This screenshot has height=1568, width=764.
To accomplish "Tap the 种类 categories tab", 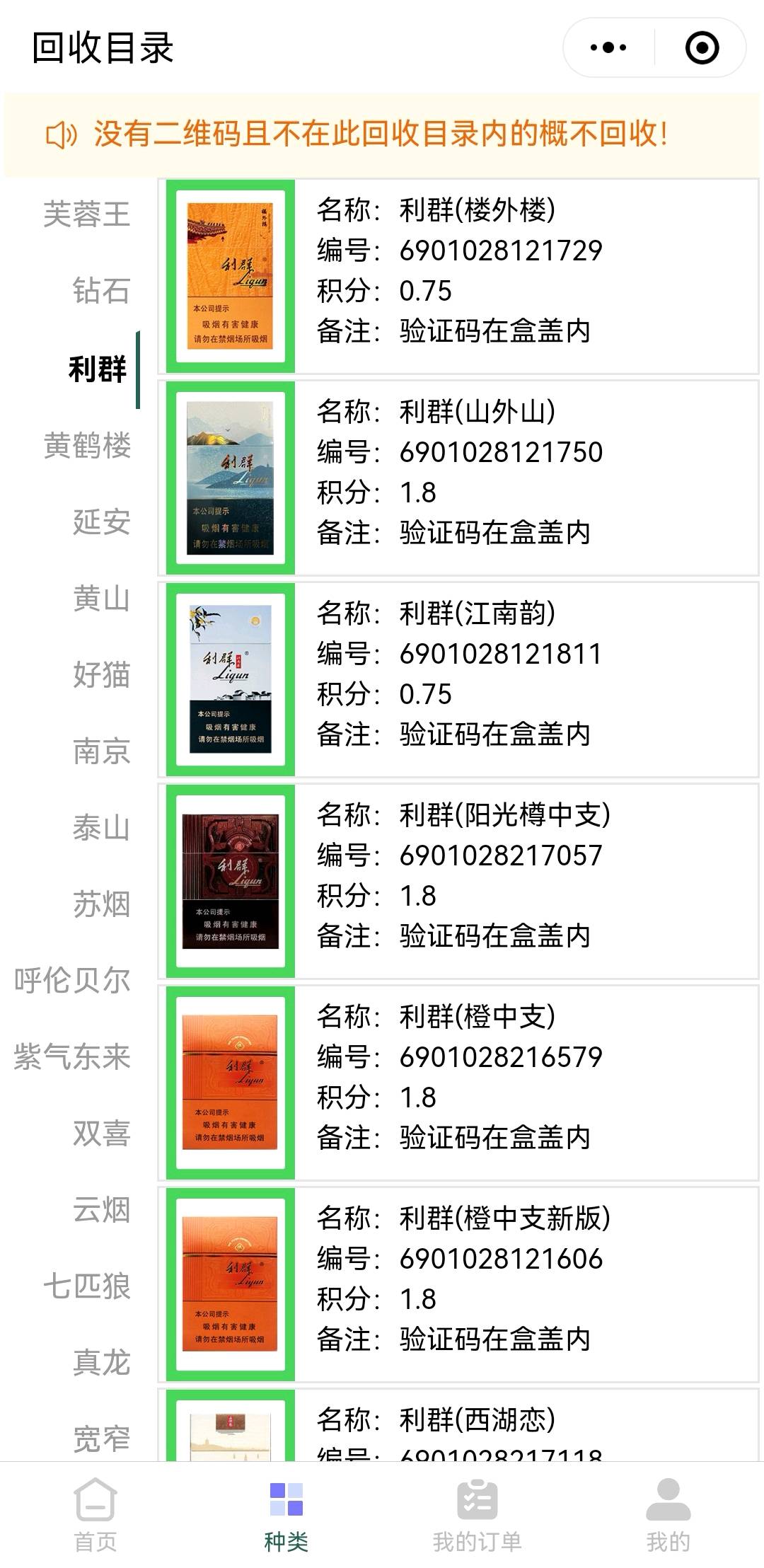I will 286,1514.
